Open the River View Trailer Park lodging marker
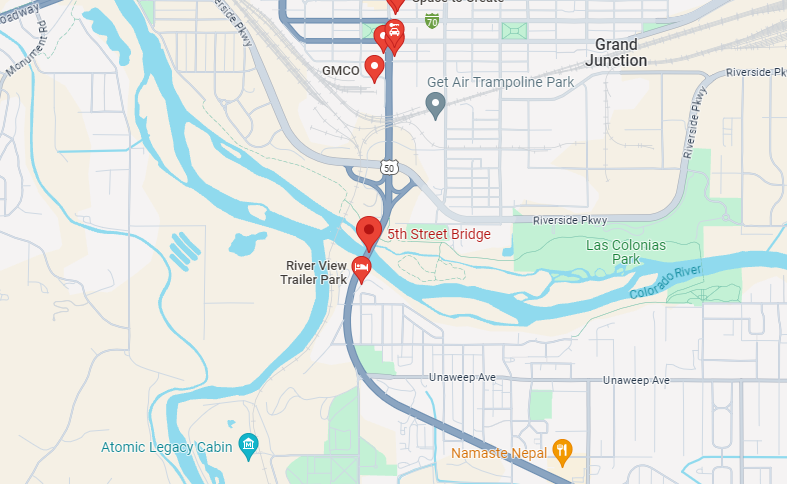787x484 pixels. pos(361,267)
